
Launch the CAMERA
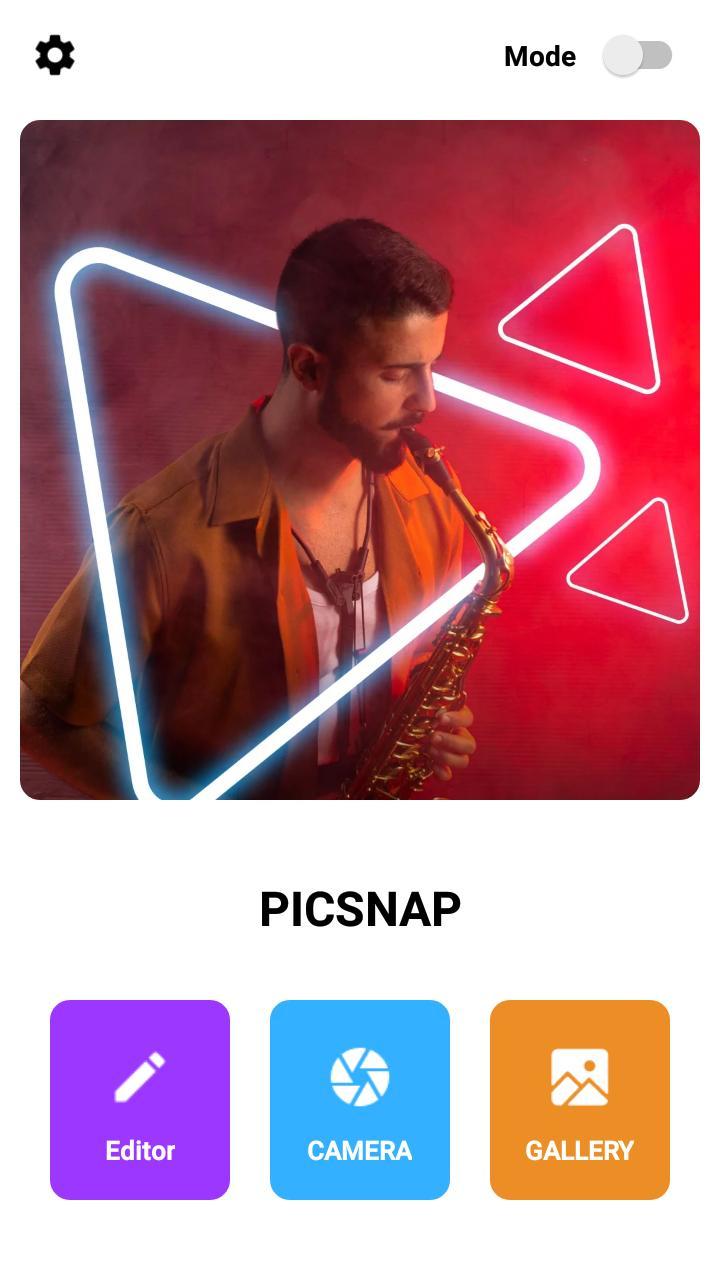tap(360, 1099)
